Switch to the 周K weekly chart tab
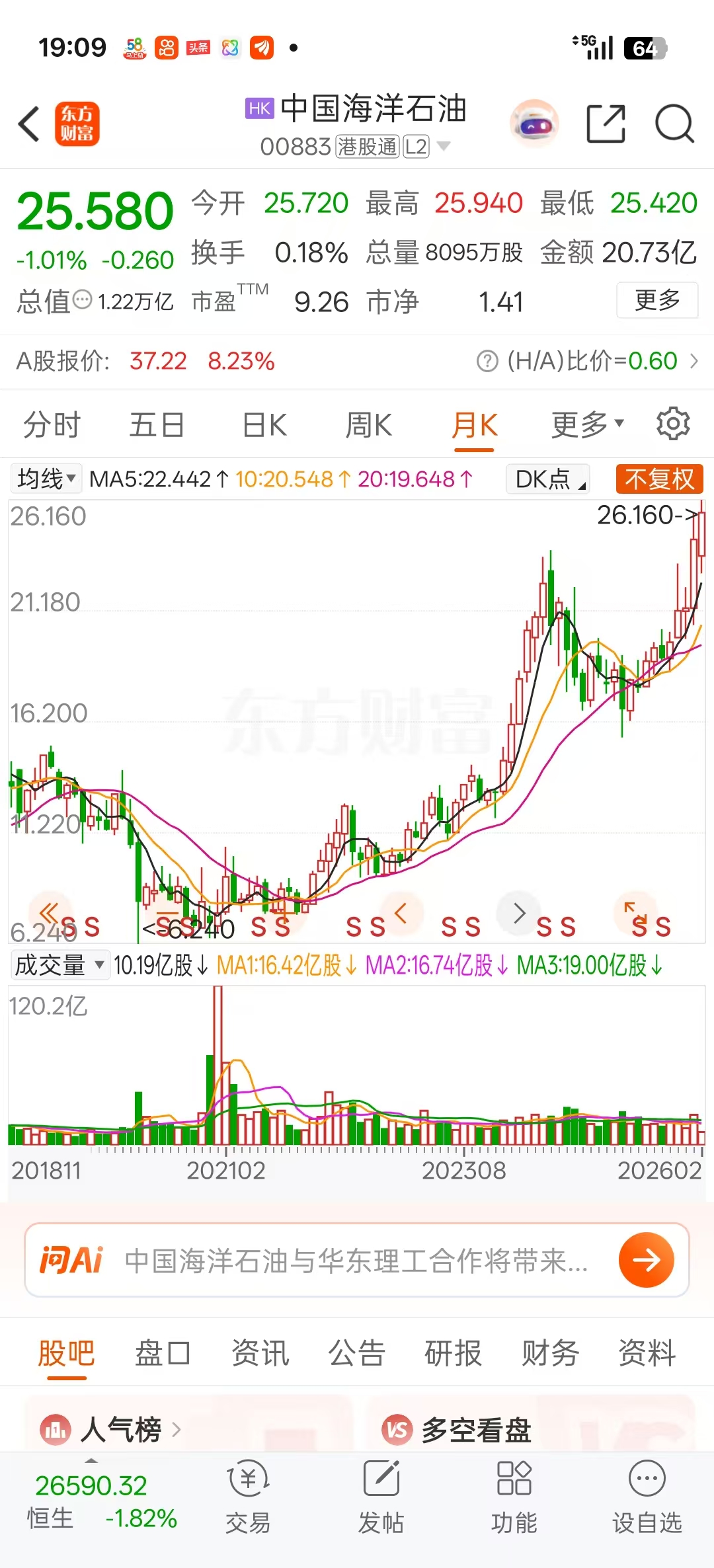The width and height of the screenshot is (714, 1568). coord(368,424)
